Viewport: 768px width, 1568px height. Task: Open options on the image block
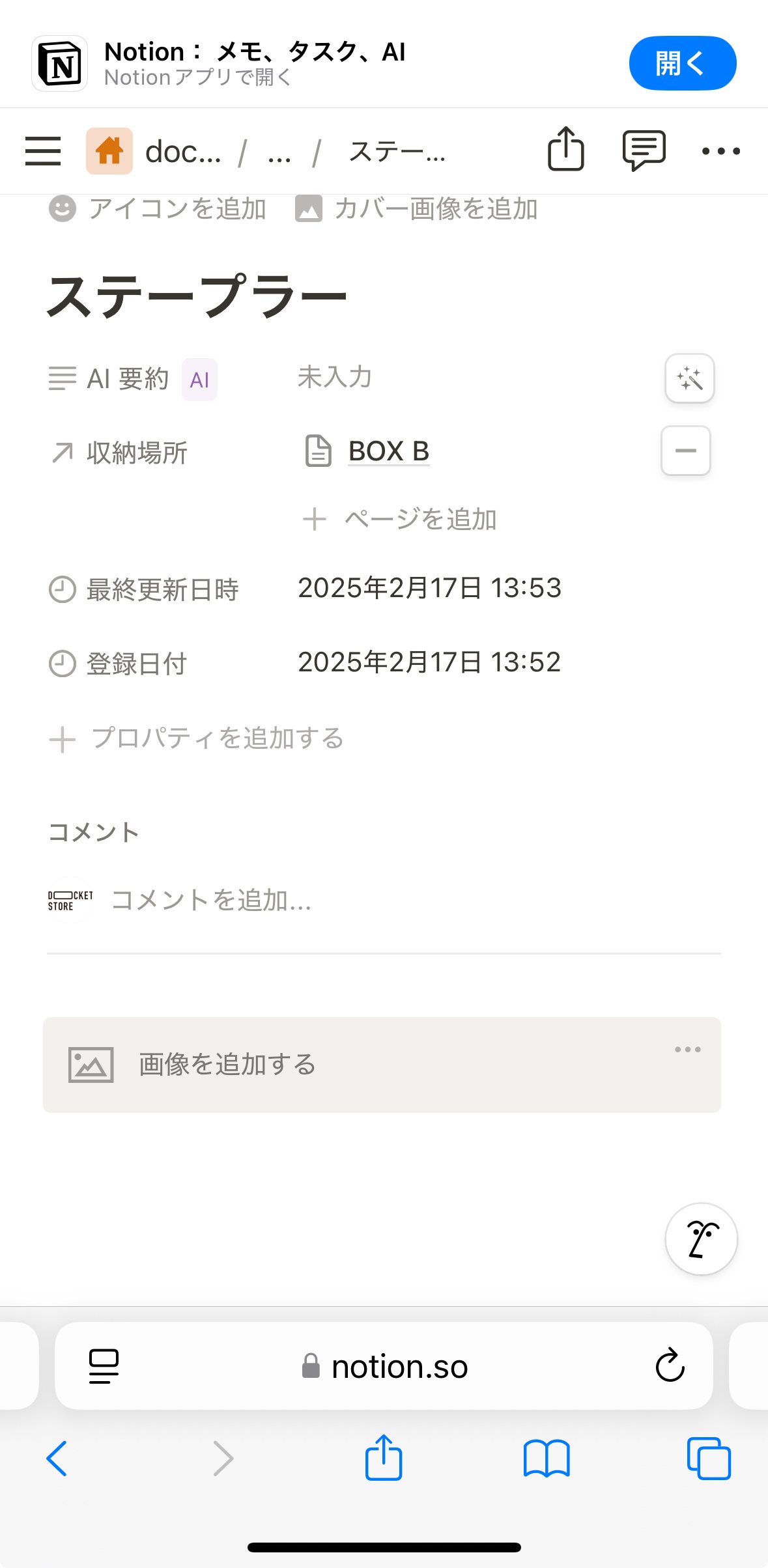tap(687, 1049)
